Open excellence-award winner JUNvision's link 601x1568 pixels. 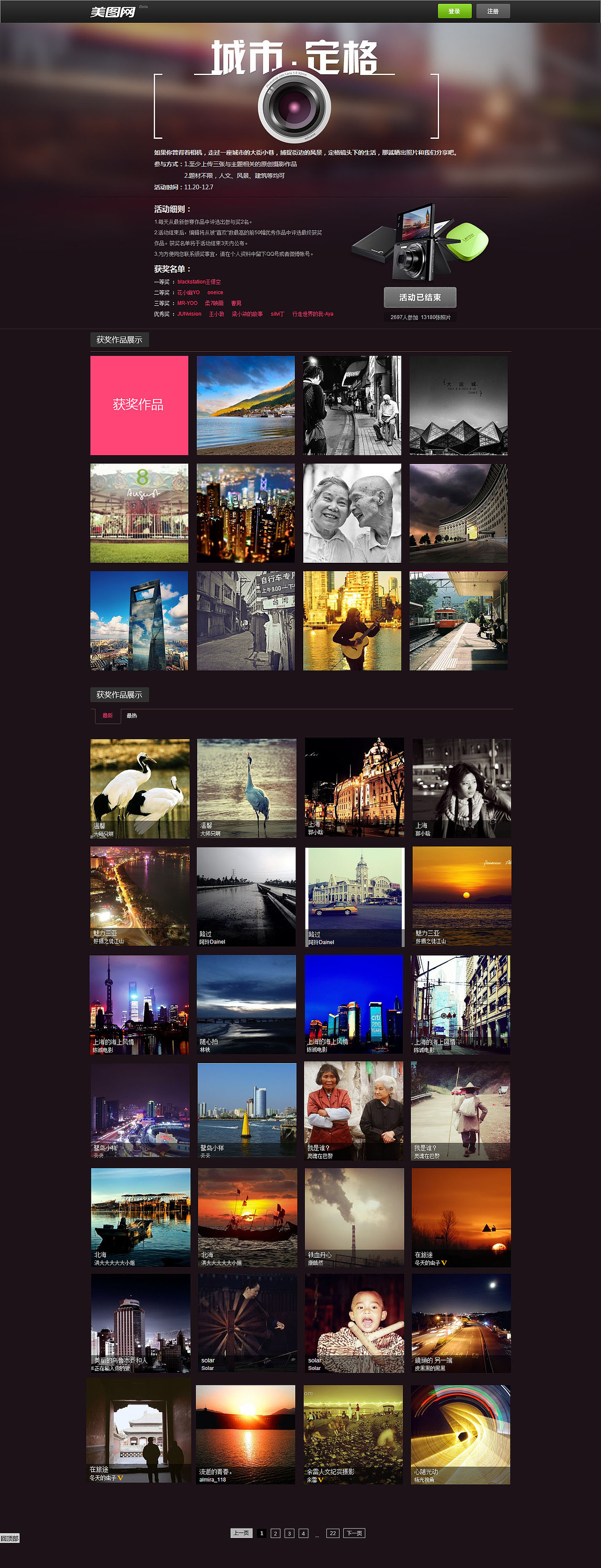coord(189,314)
